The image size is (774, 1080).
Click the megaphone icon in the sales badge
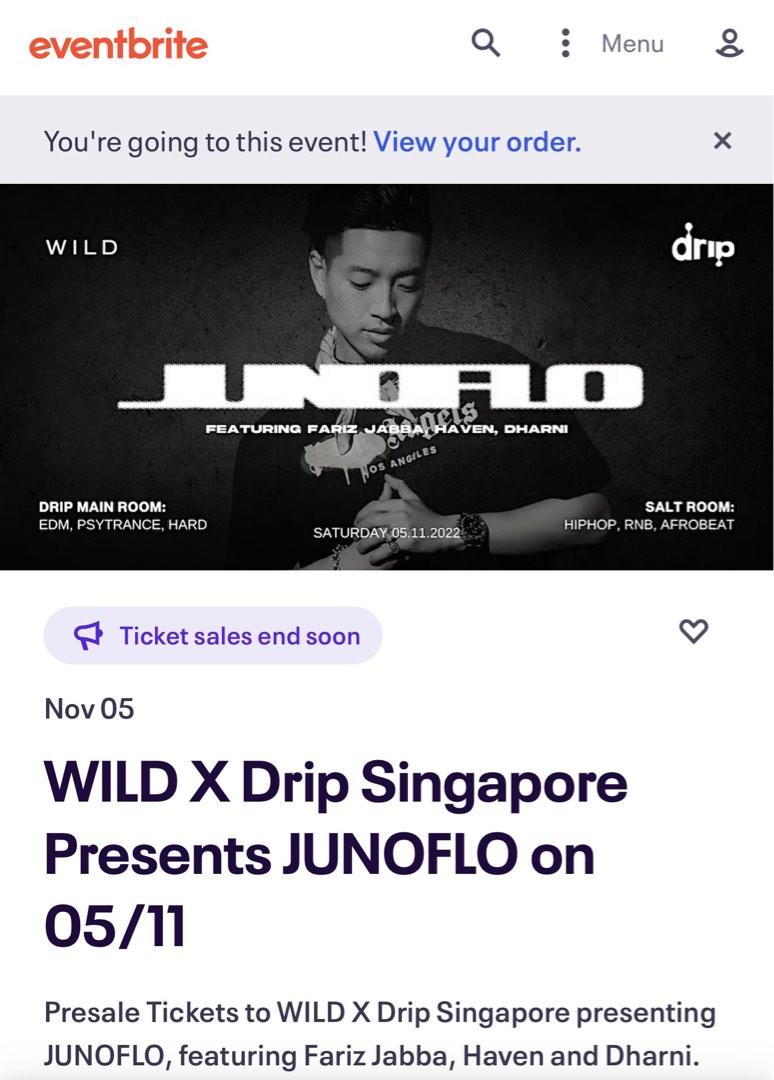pyautogui.click(x=89, y=634)
